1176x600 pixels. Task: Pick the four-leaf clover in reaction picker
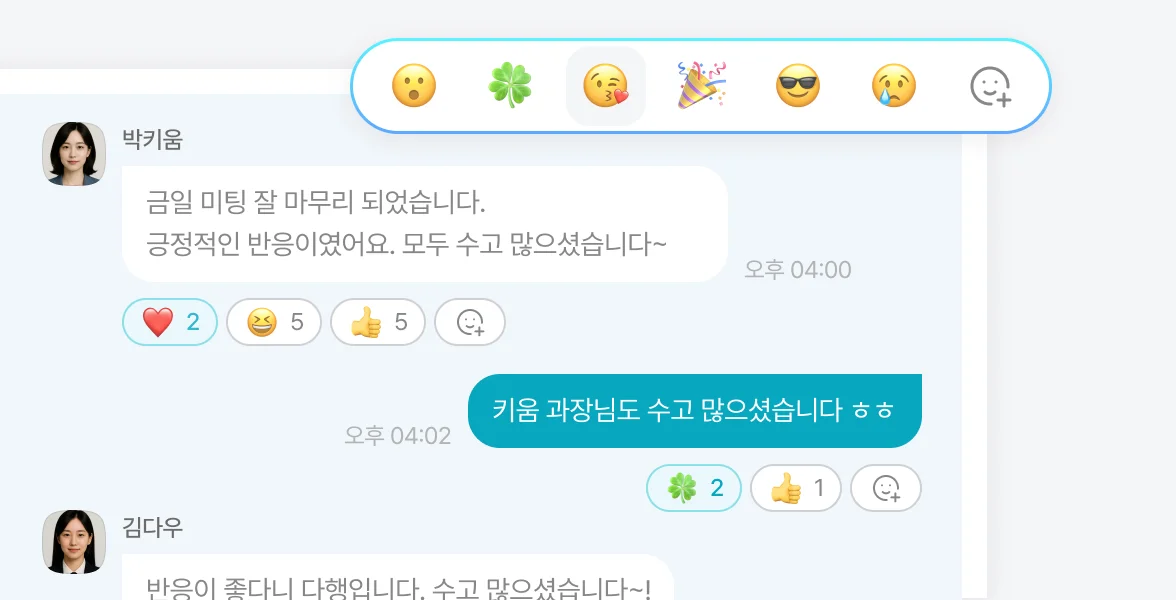point(510,86)
